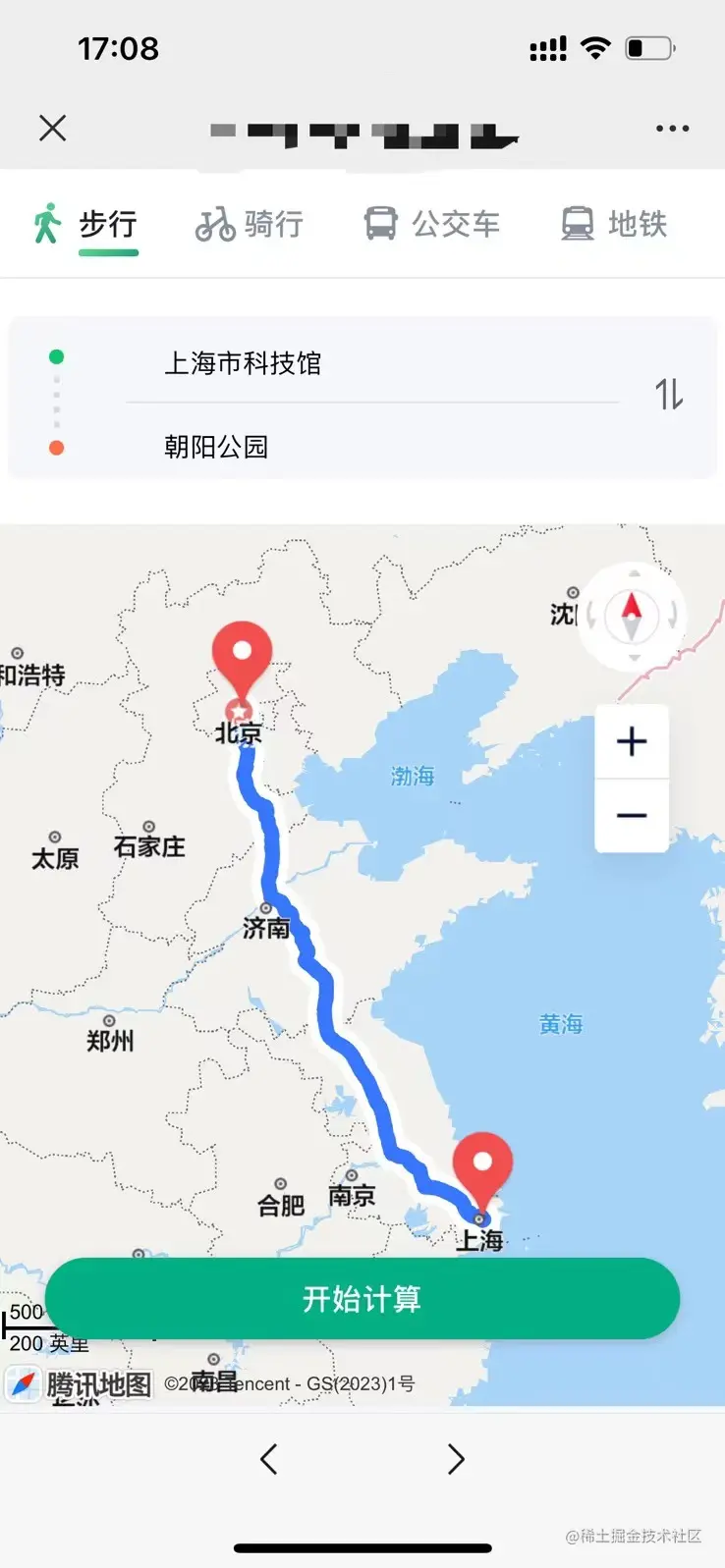Screen dimensions: 725x1568
Task: Switch to the 地铁 subway tab
Action: 614,225
